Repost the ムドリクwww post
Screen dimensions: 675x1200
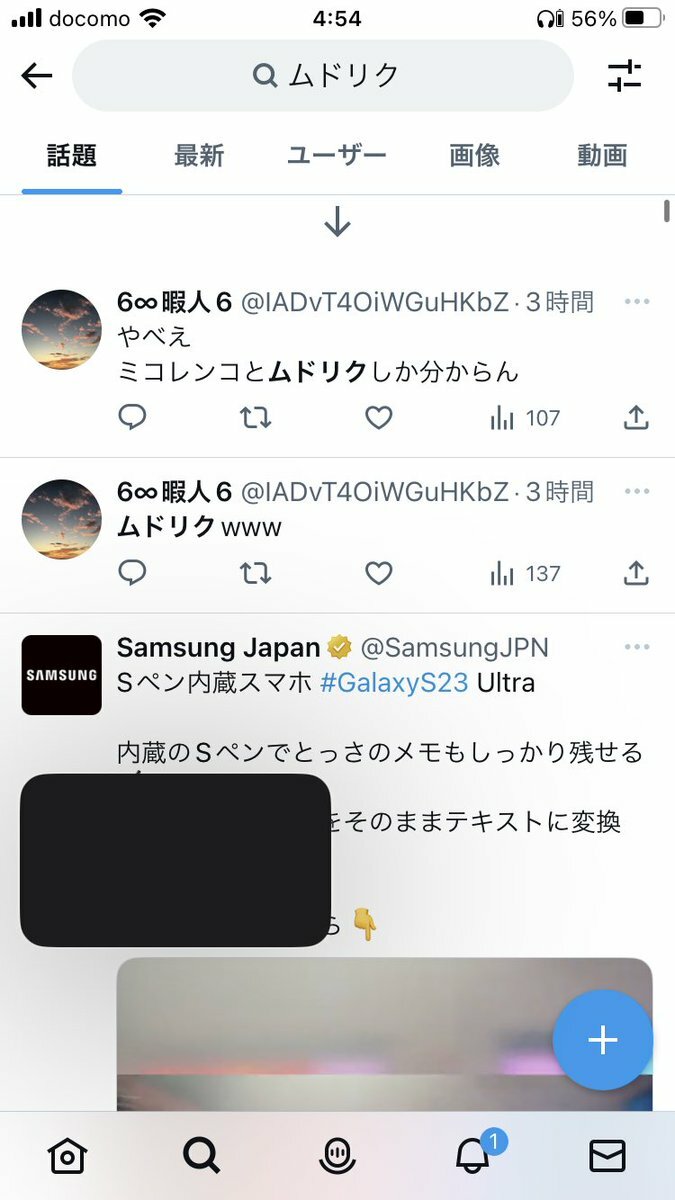(256, 573)
